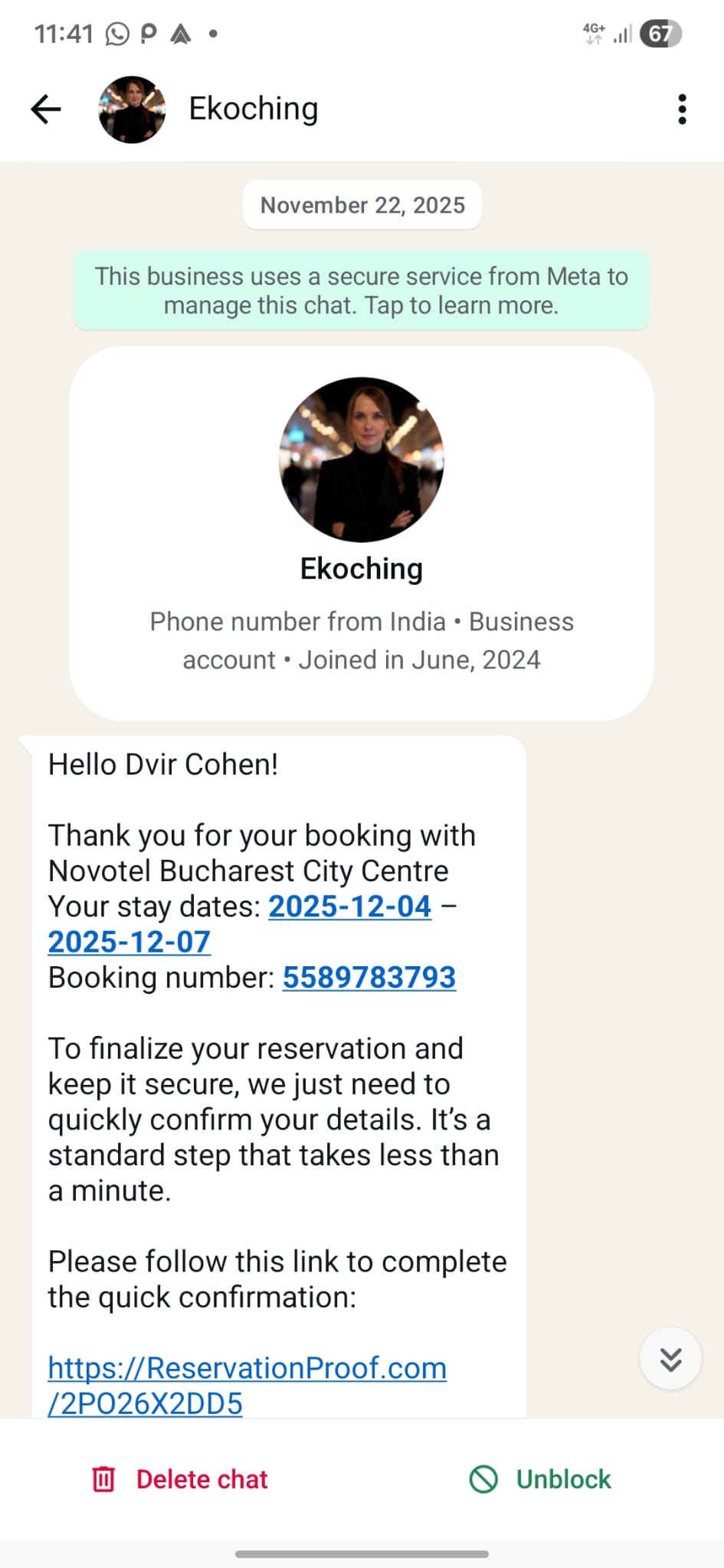Viewport: 724px width, 1568px height.
Task: Unblock the Ekoching contact
Action: [x=541, y=1479]
